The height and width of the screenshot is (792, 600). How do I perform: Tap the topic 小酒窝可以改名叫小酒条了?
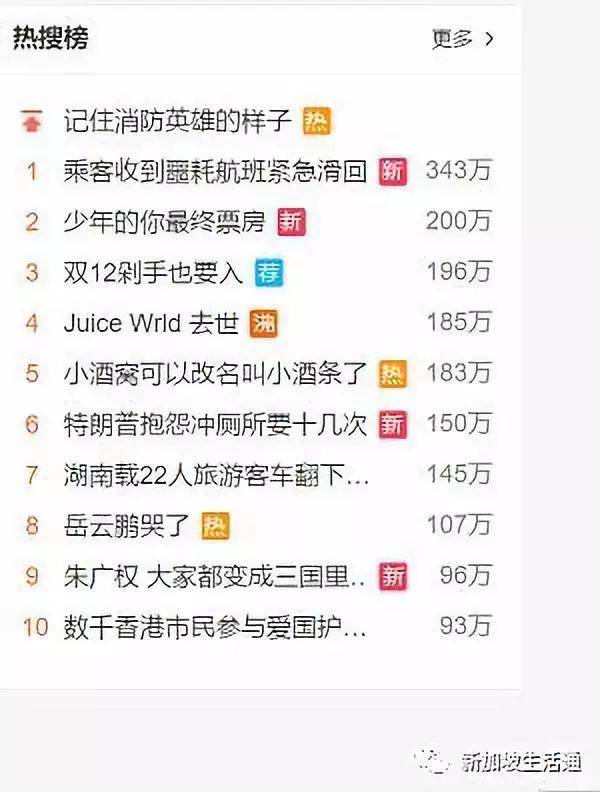tap(215, 374)
